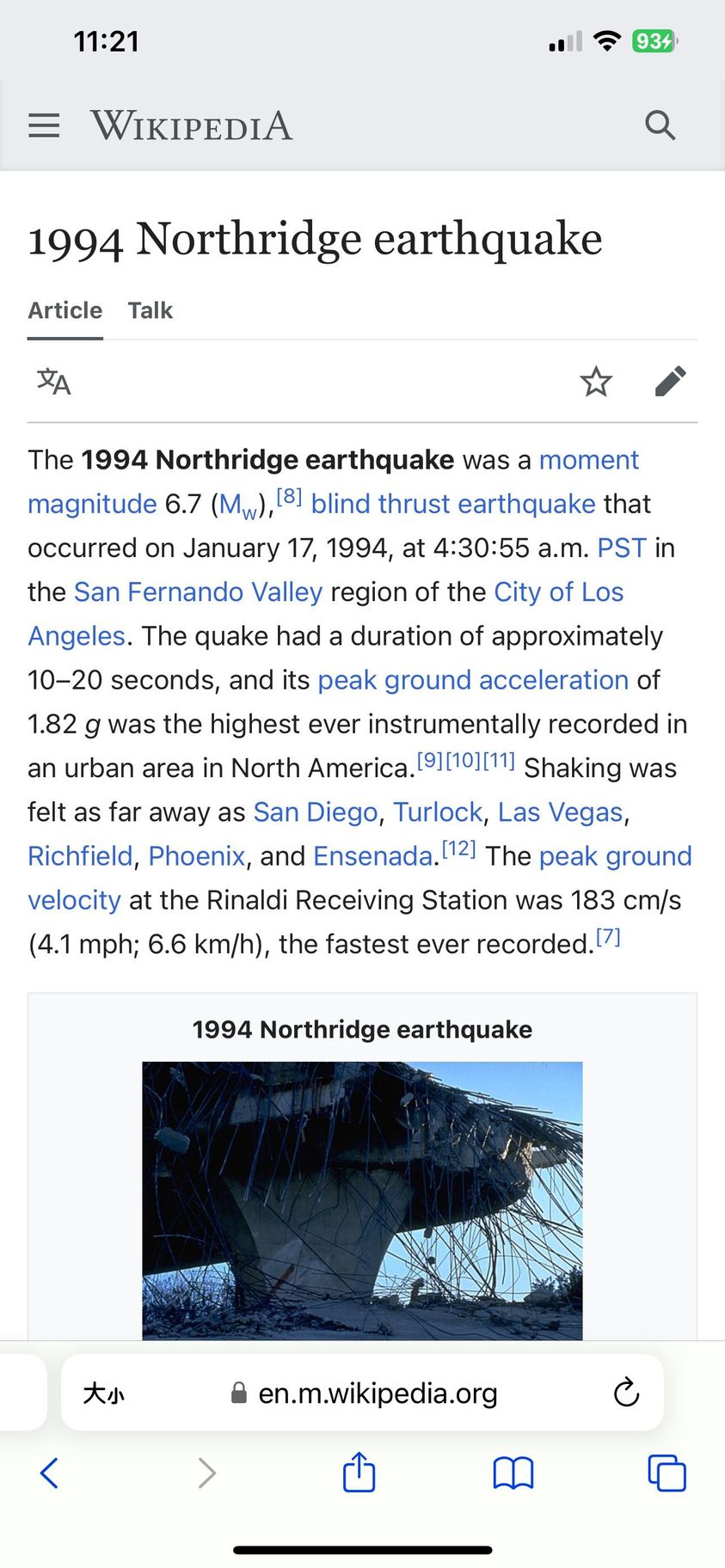Screen dimensions: 725x1568
Task: Tap the en.m.wikipedia.org address bar
Action: click(x=377, y=1393)
